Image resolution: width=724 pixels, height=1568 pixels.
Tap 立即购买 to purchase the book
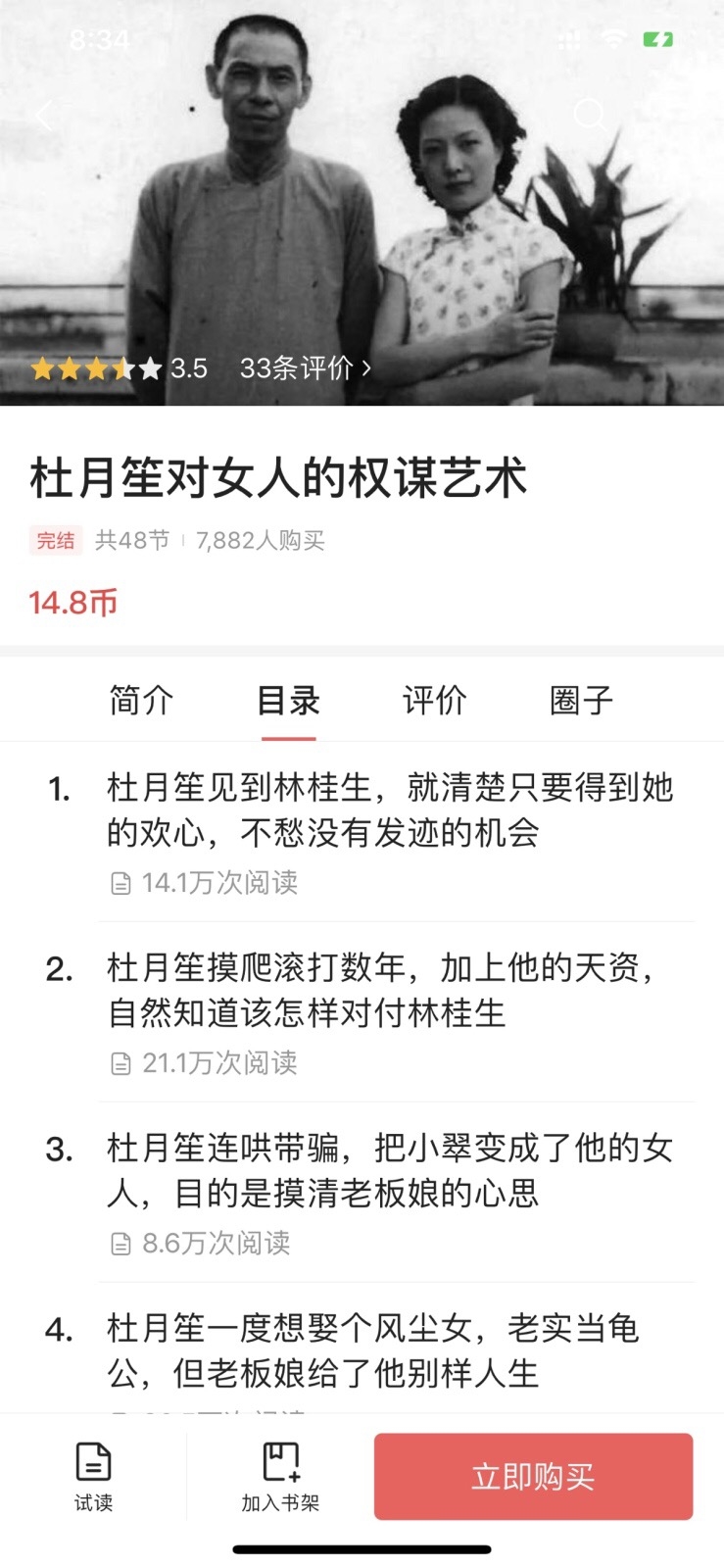[x=533, y=1476]
